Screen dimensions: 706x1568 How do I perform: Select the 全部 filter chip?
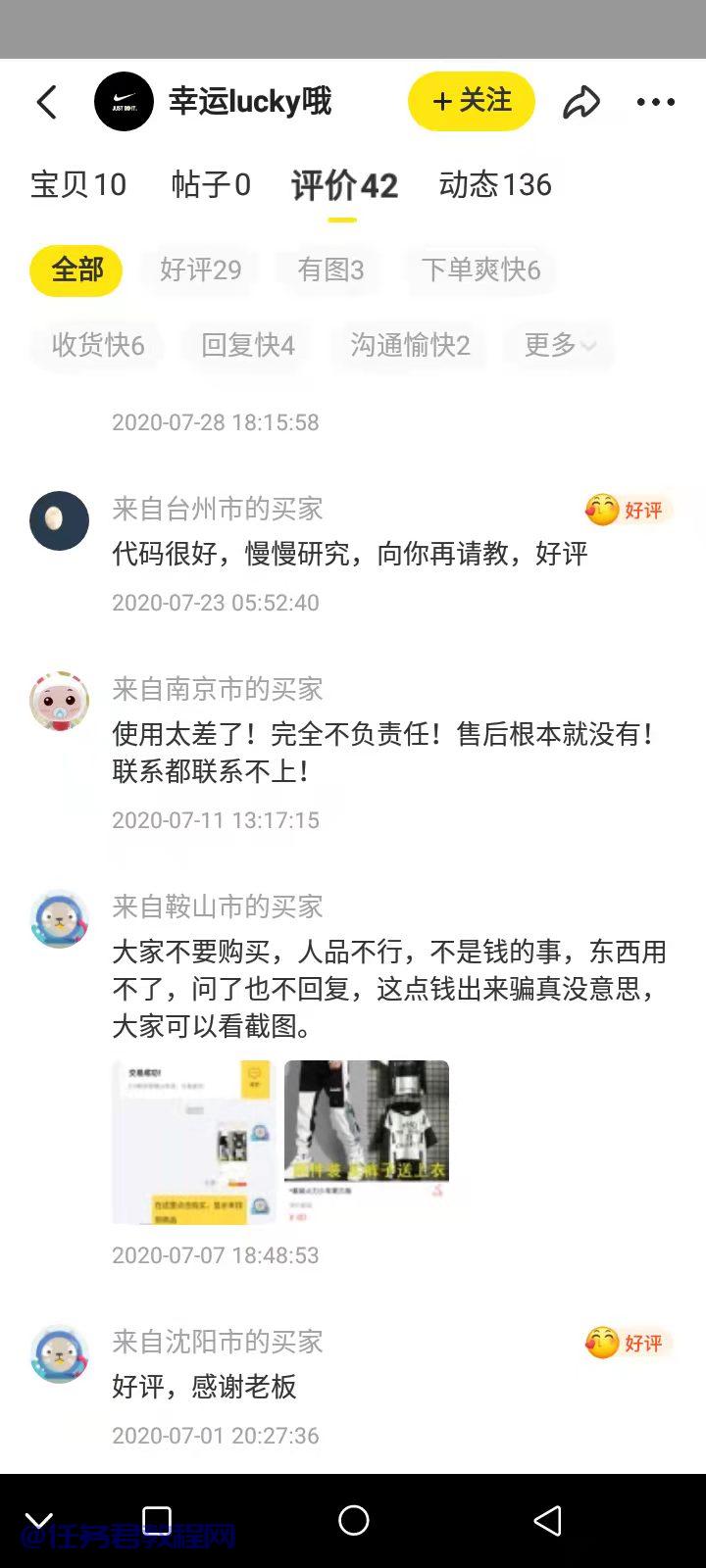coord(76,269)
